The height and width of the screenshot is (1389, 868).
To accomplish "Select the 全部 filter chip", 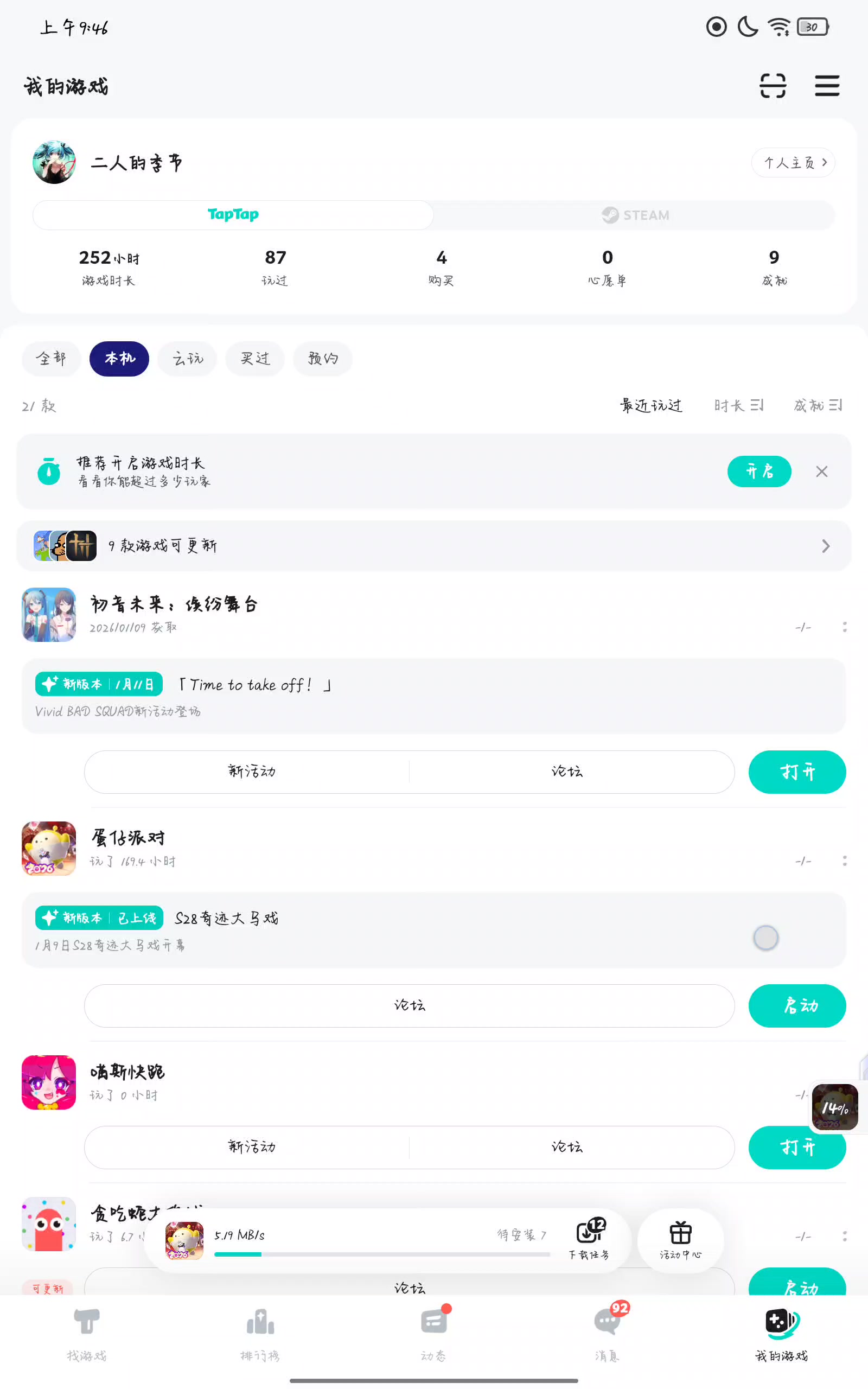I will click(x=51, y=359).
